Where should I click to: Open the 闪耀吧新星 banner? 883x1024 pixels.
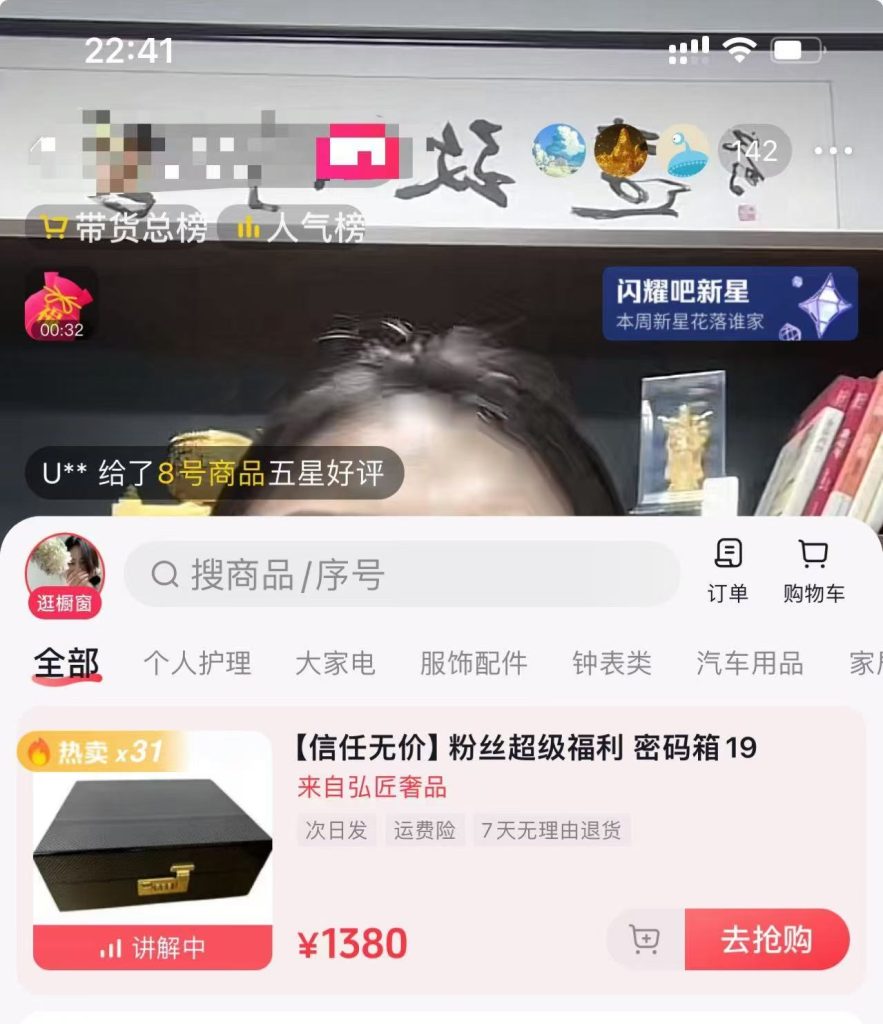click(x=729, y=303)
